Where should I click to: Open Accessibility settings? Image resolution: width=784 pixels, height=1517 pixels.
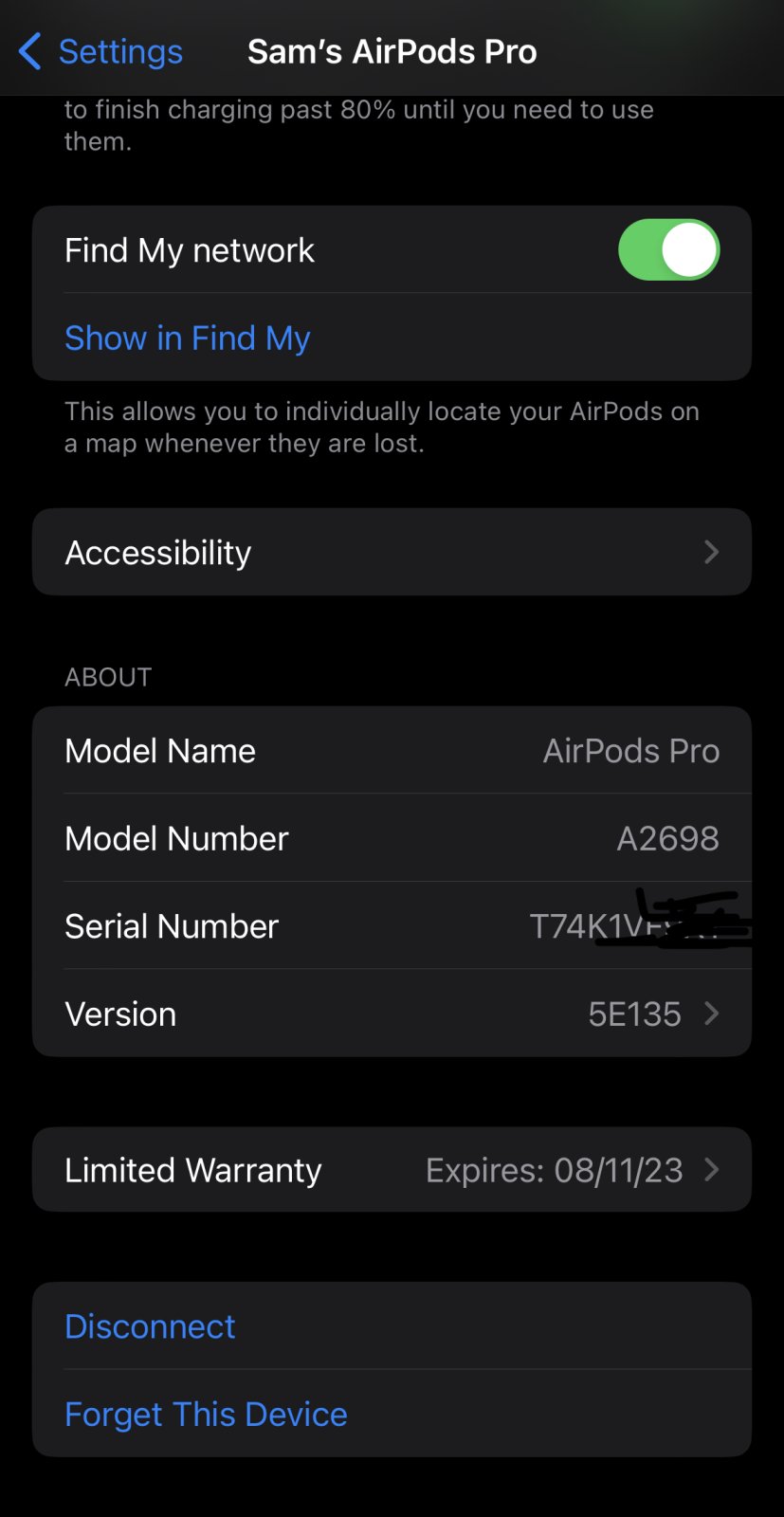click(x=392, y=552)
